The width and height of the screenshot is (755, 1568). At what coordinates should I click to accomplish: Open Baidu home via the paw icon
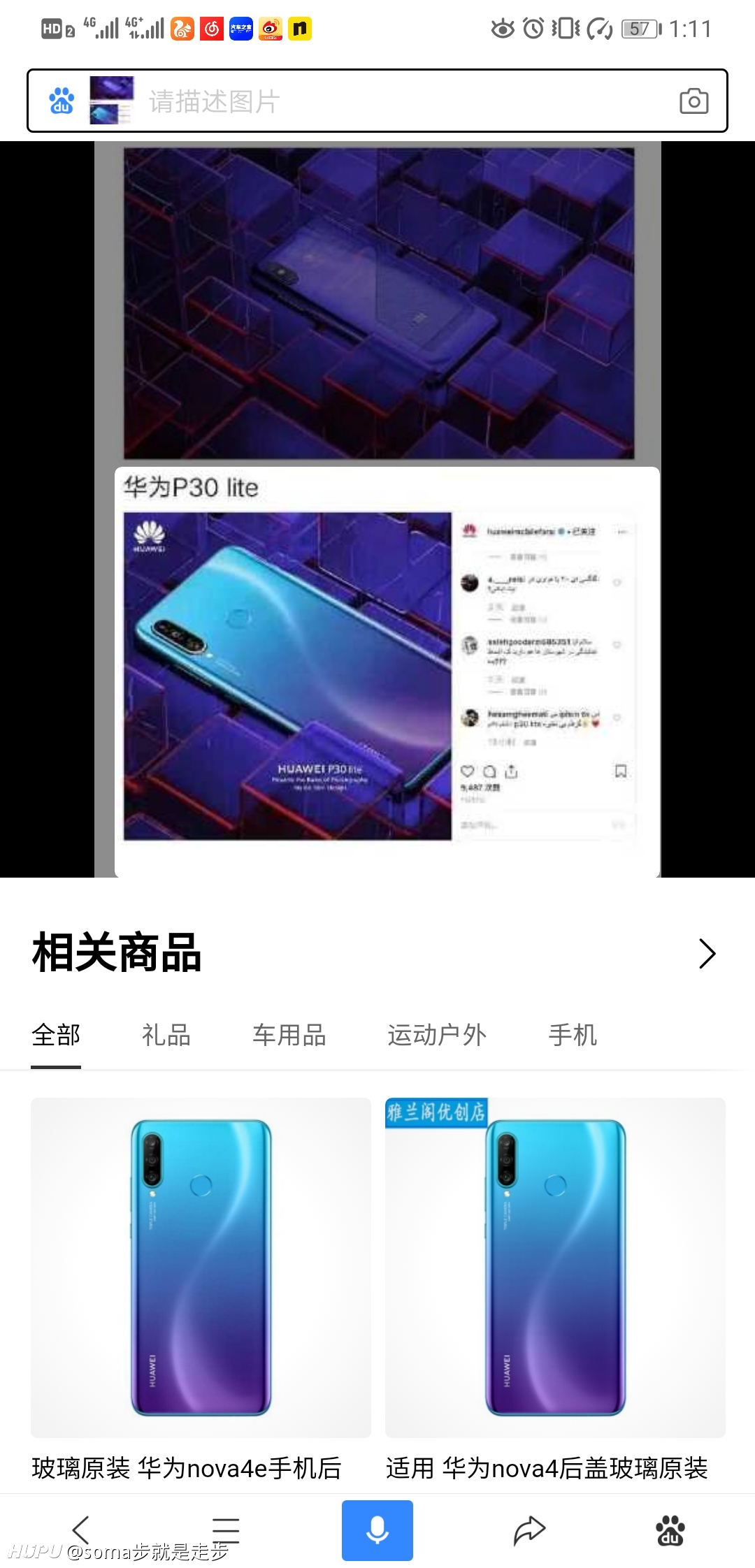coord(670,1530)
